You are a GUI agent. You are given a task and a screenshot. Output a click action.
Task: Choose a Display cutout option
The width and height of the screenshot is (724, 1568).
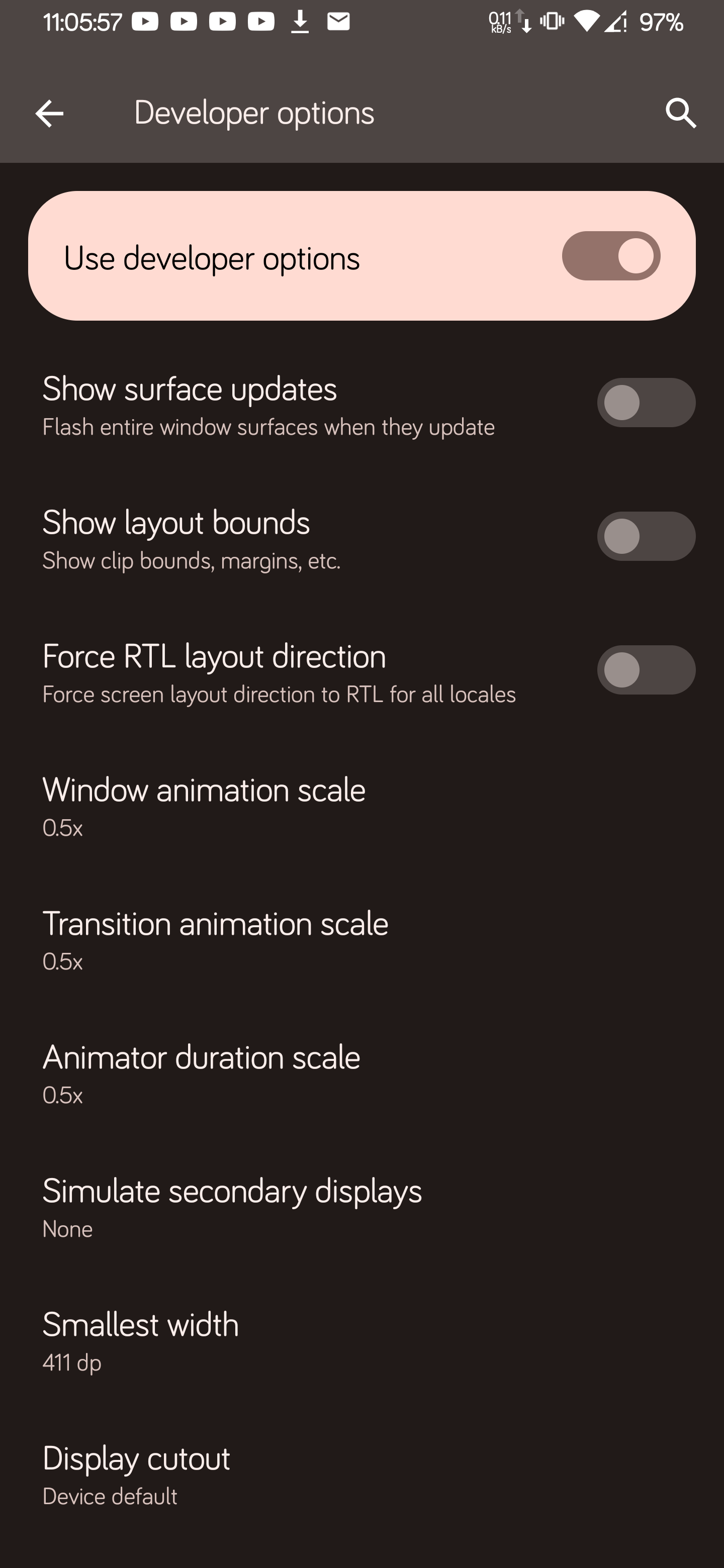click(x=361, y=1474)
